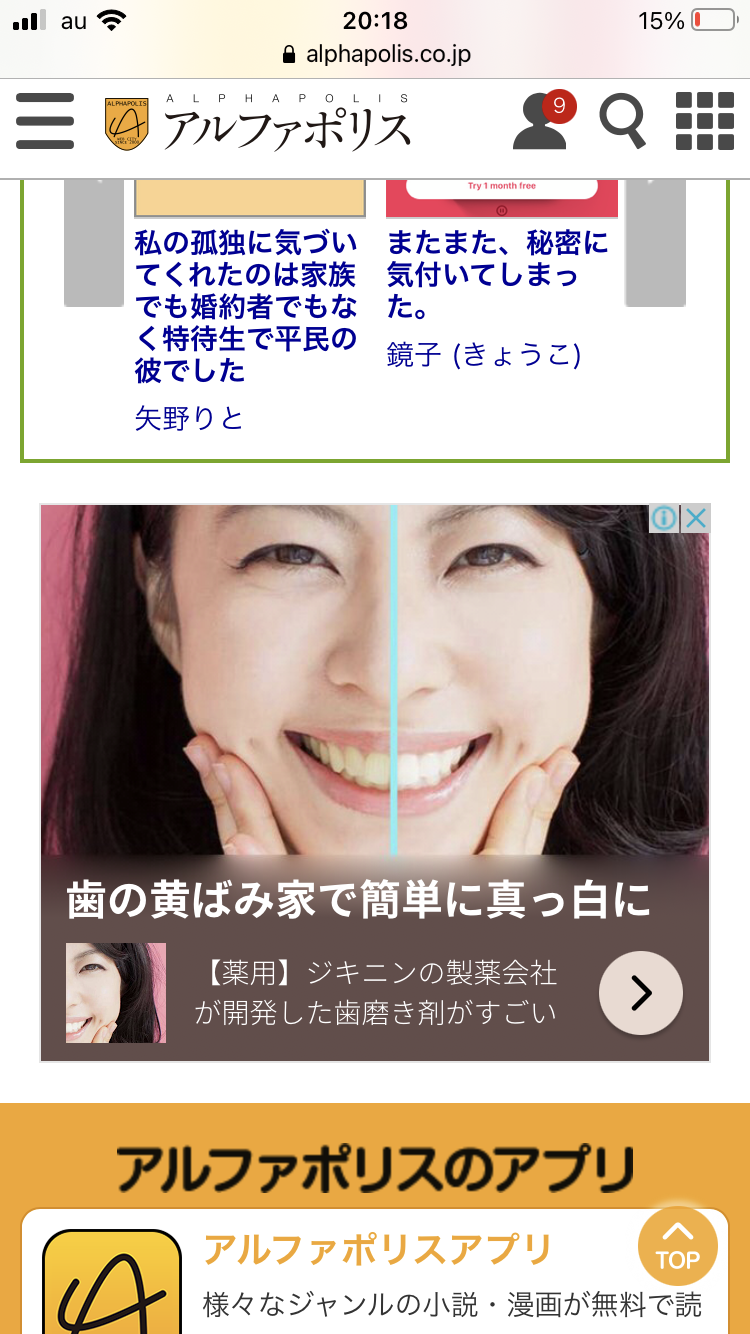Show previous items in the carousel

tap(94, 243)
